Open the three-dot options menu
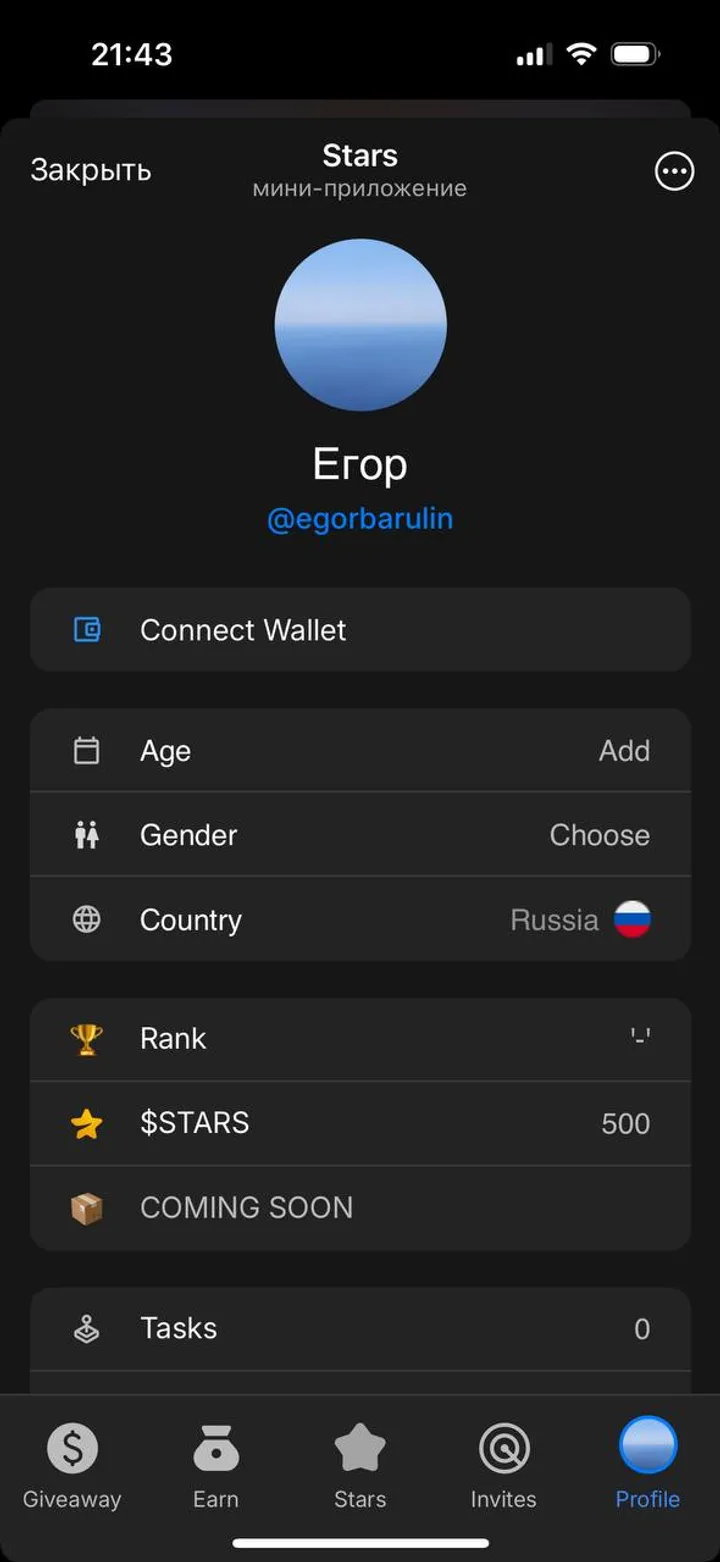The image size is (720, 1562). [x=674, y=172]
